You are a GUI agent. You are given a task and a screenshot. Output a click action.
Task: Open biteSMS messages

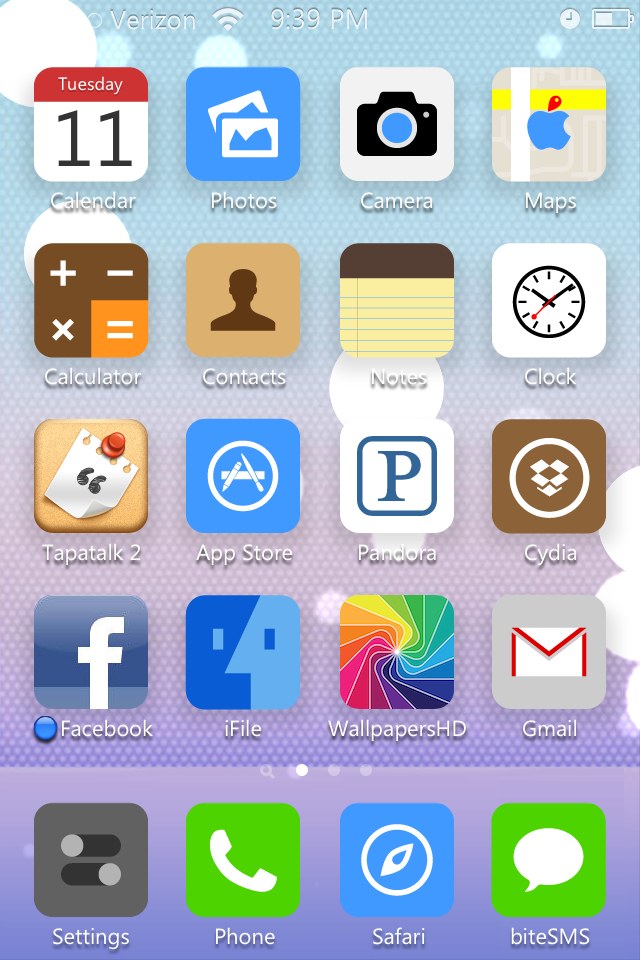point(549,860)
